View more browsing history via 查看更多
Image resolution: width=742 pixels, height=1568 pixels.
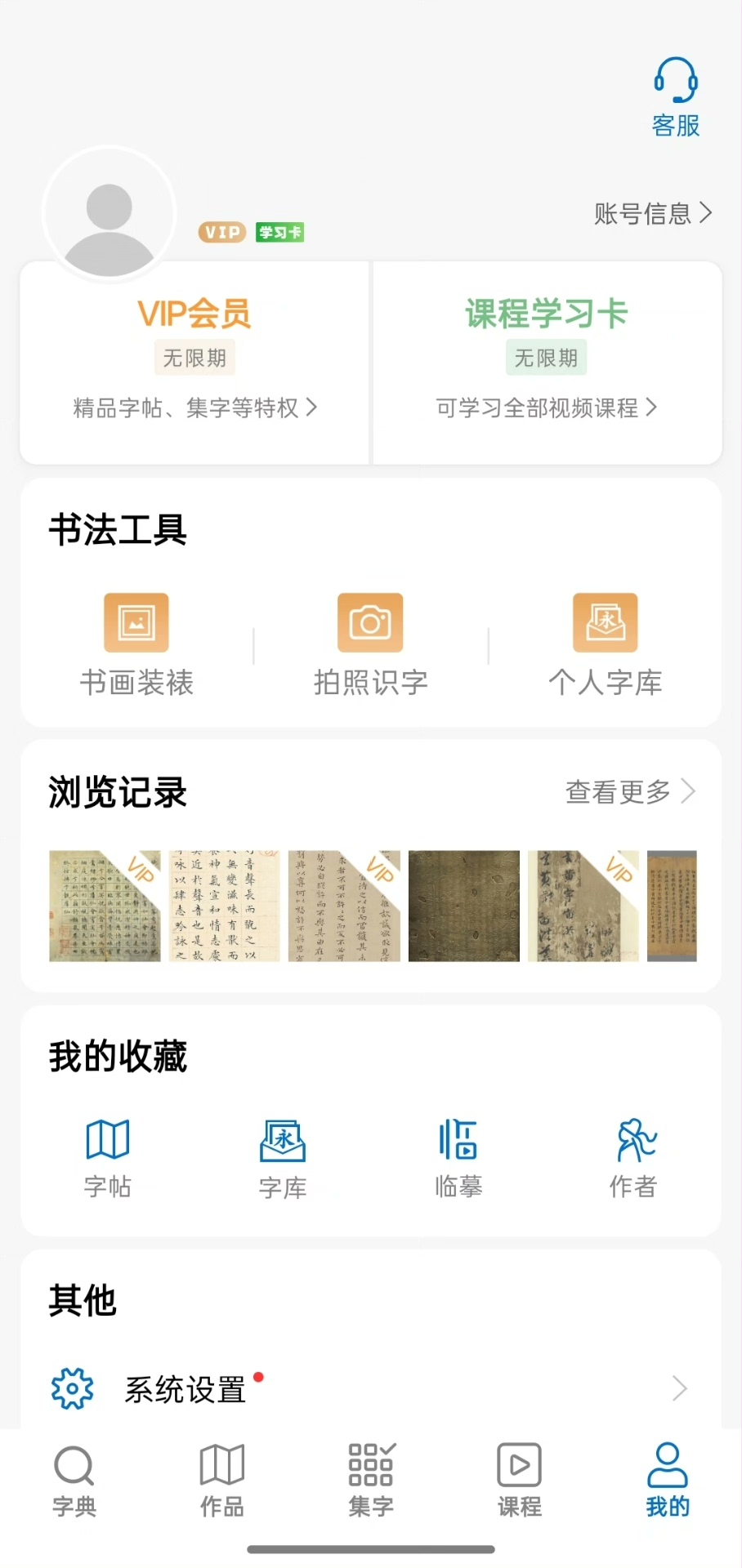[629, 791]
